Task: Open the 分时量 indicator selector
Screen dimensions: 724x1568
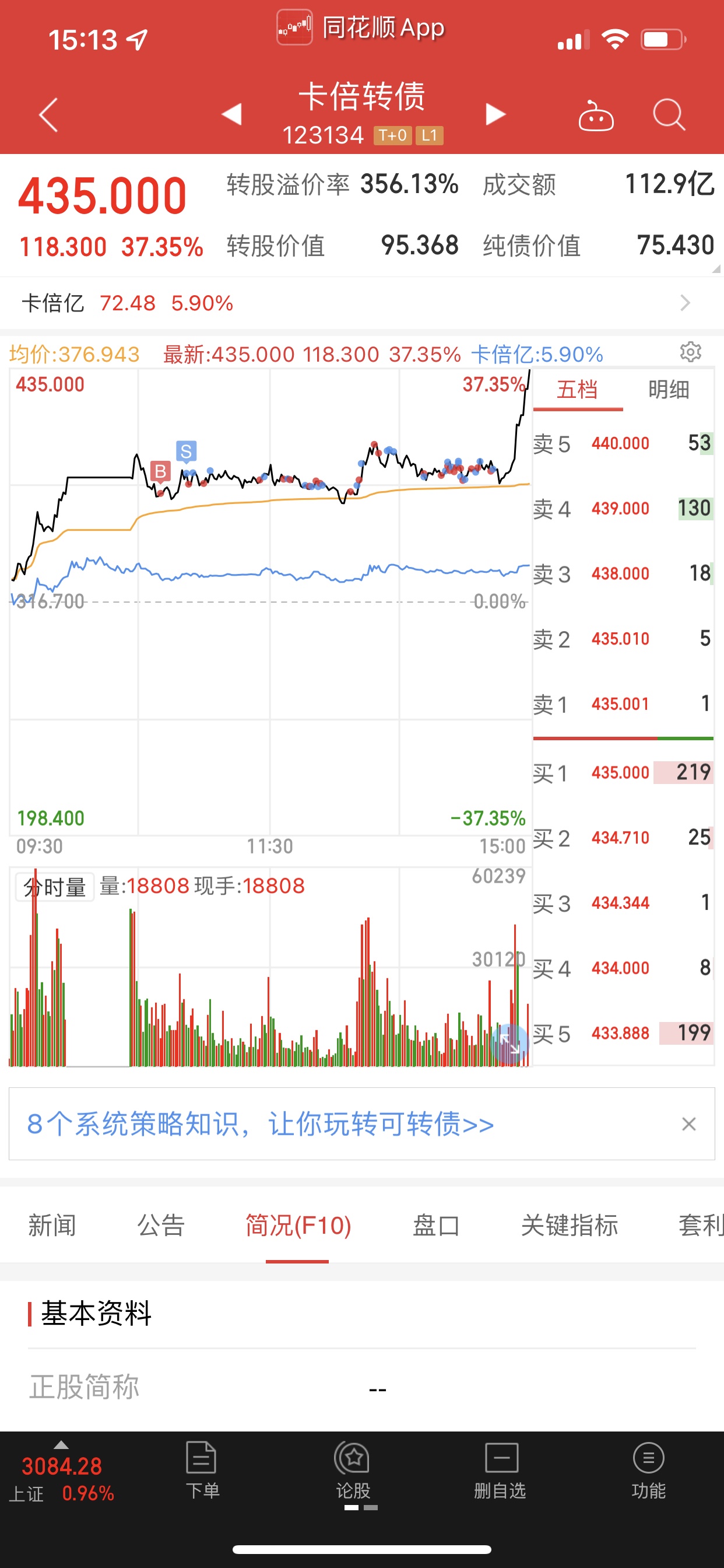Action: coord(55,887)
